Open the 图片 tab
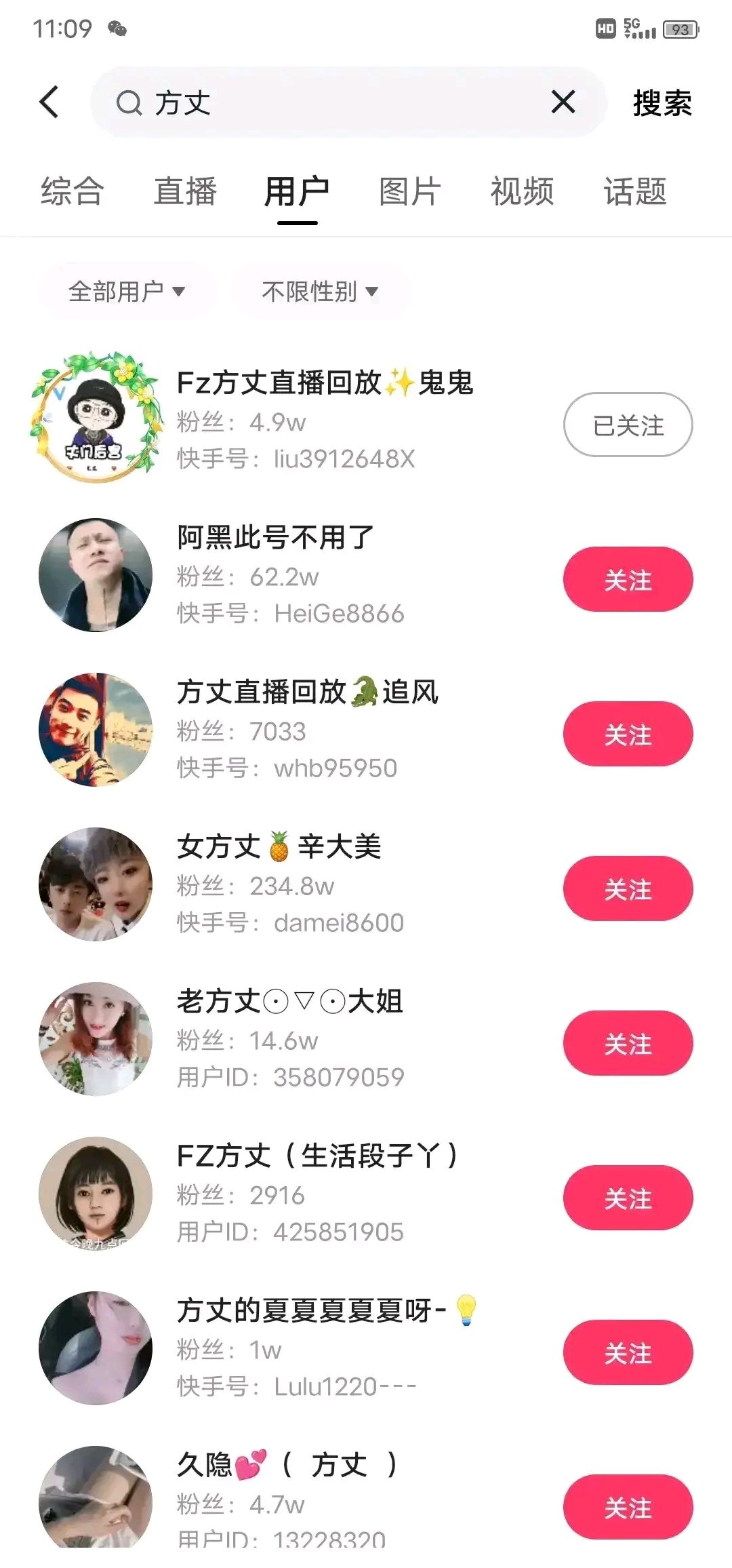Viewport: 732px width, 1568px height. coord(410,191)
